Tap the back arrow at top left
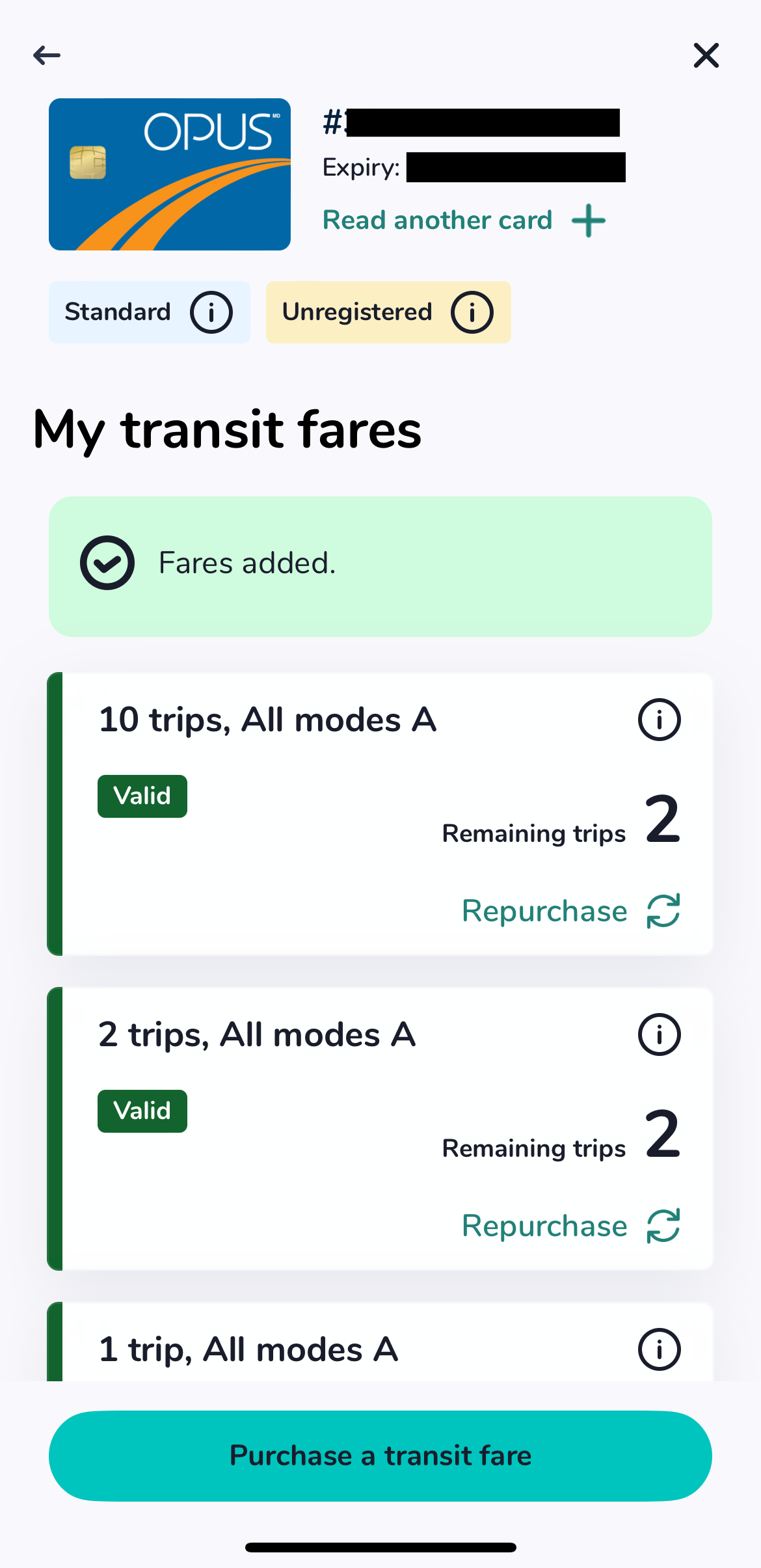Screen dimensions: 761x1568 click(46, 55)
